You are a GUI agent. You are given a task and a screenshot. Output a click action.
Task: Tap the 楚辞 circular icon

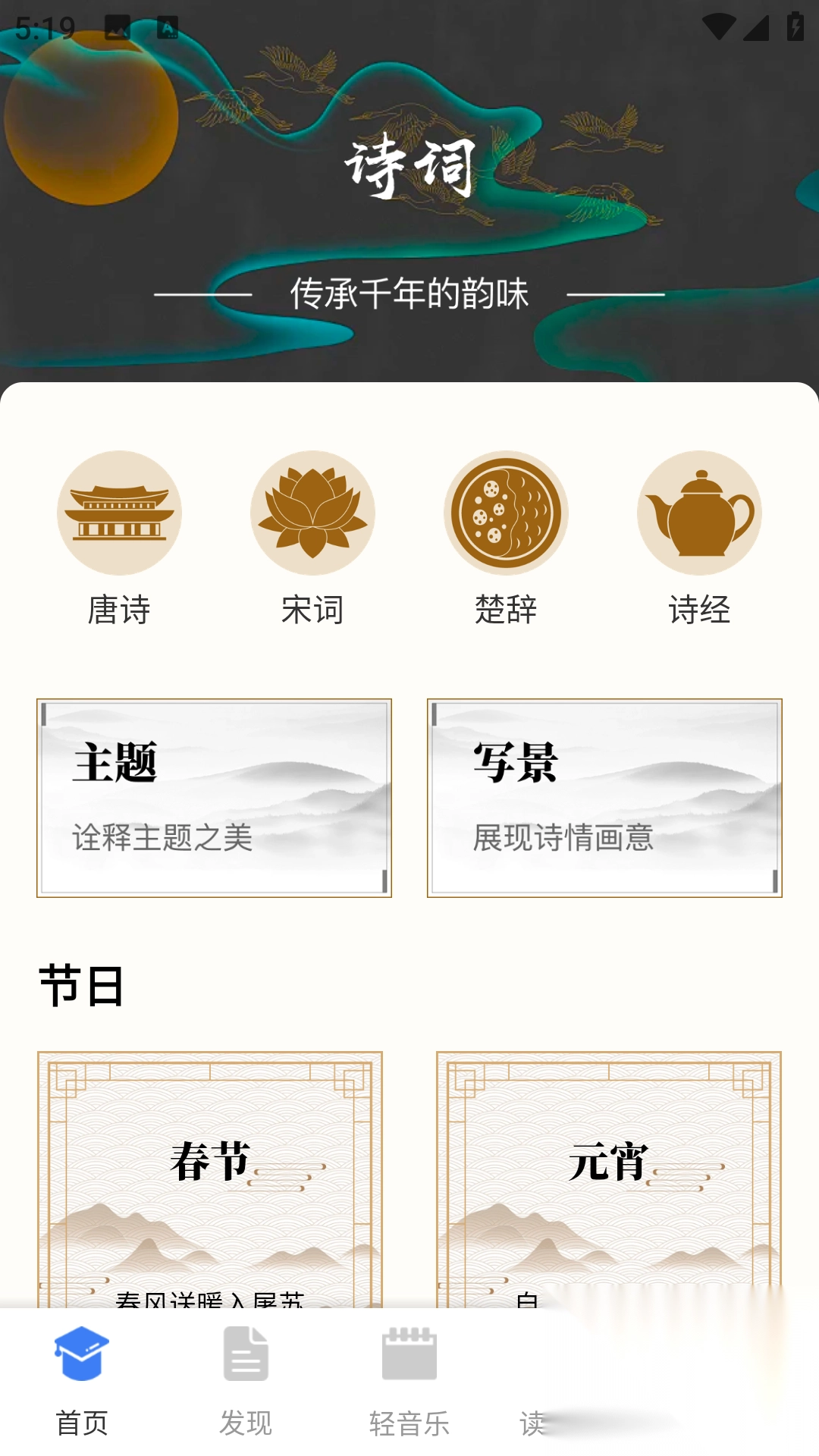(x=507, y=513)
